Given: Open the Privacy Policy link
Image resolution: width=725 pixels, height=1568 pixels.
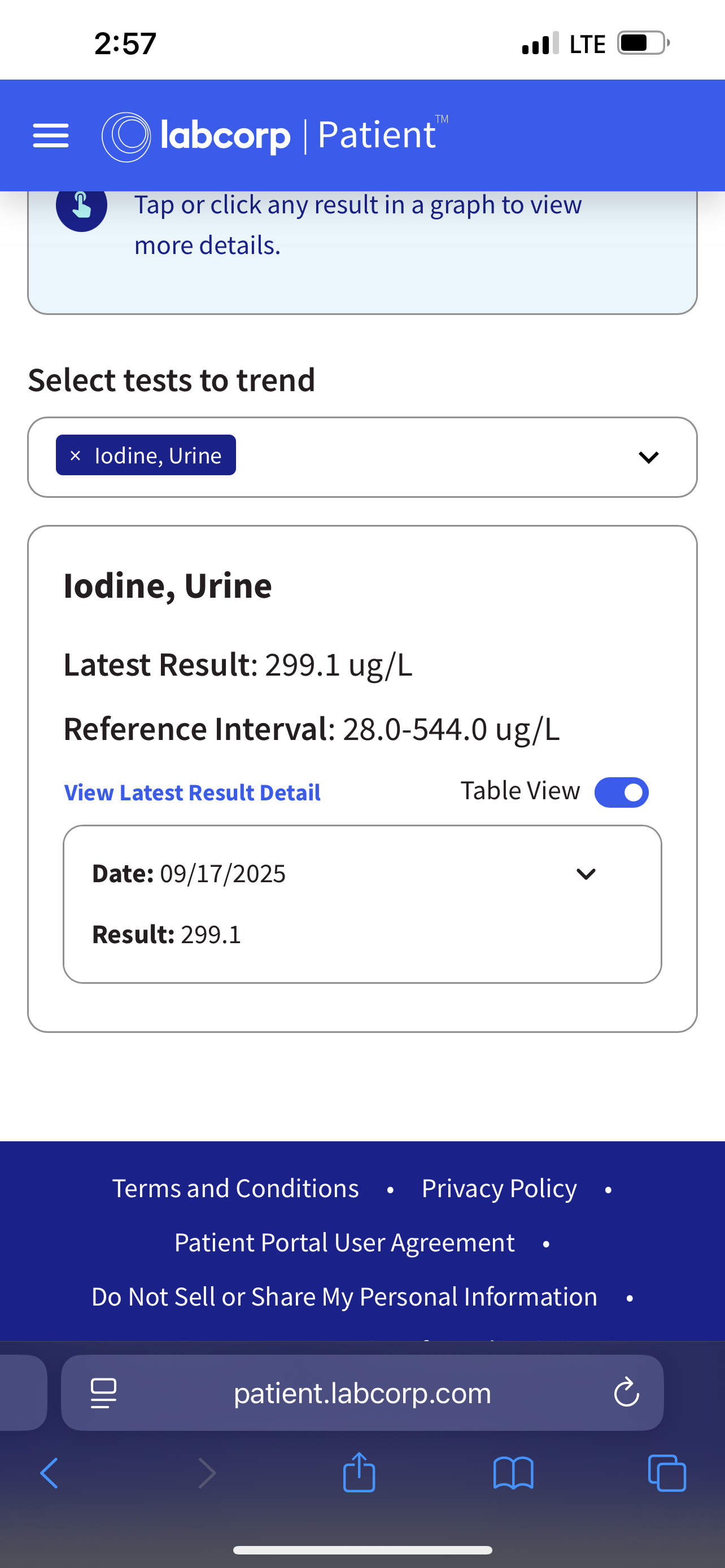Looking at the screenshot, I should [499, 1188].
